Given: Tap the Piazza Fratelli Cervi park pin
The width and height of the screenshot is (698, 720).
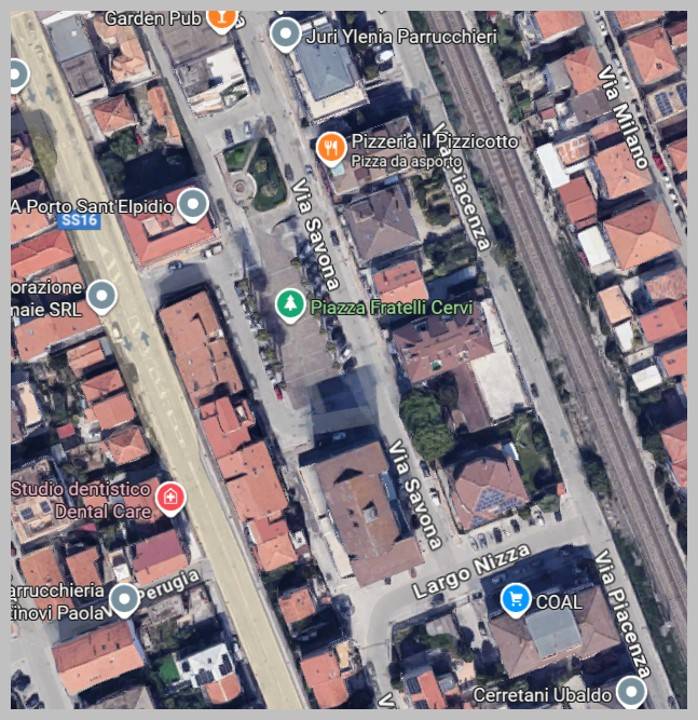Looking at the screenshot, I should tap(290, 305).
